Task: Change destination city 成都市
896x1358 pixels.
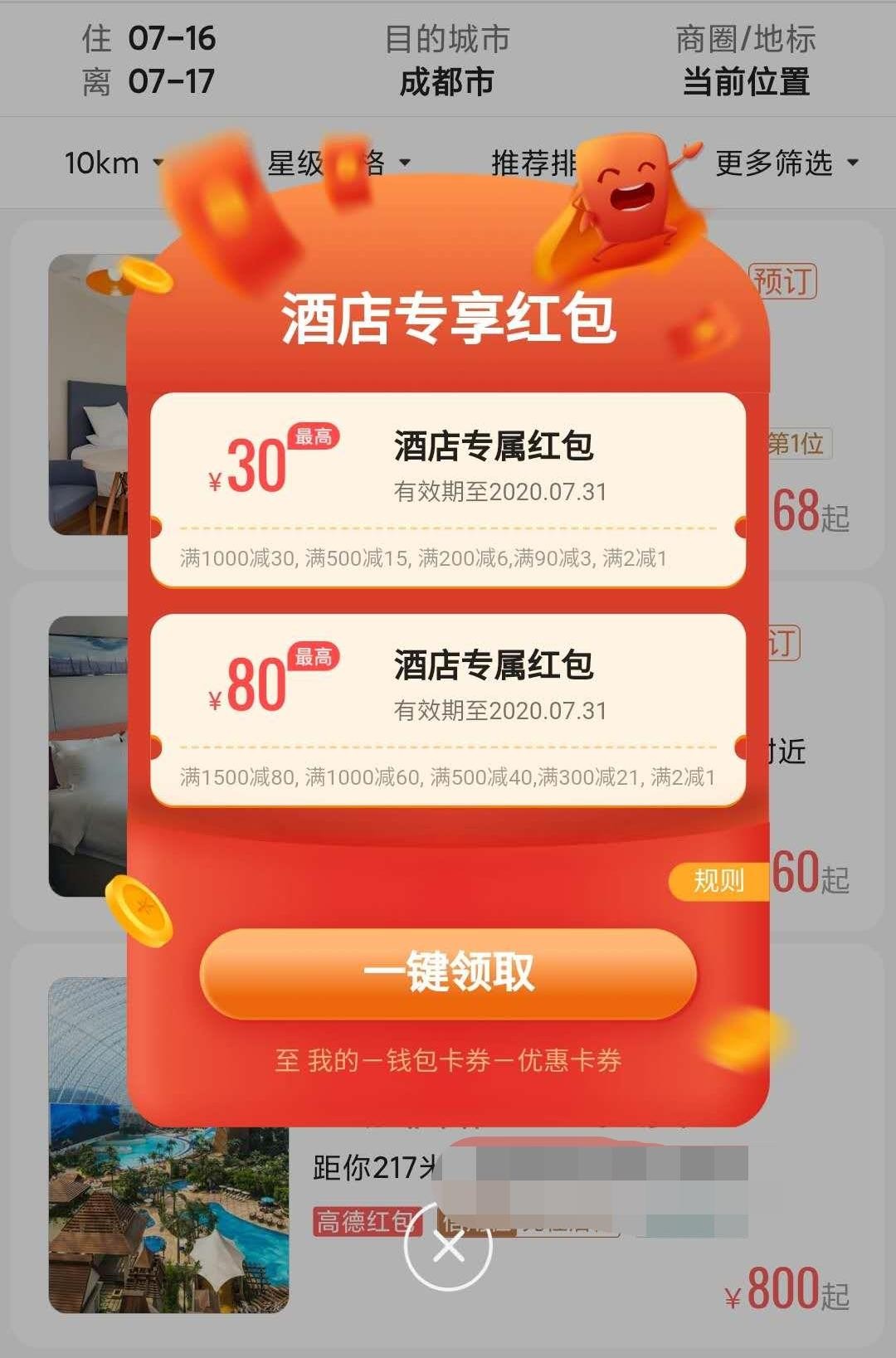Action: click(447, 60)
